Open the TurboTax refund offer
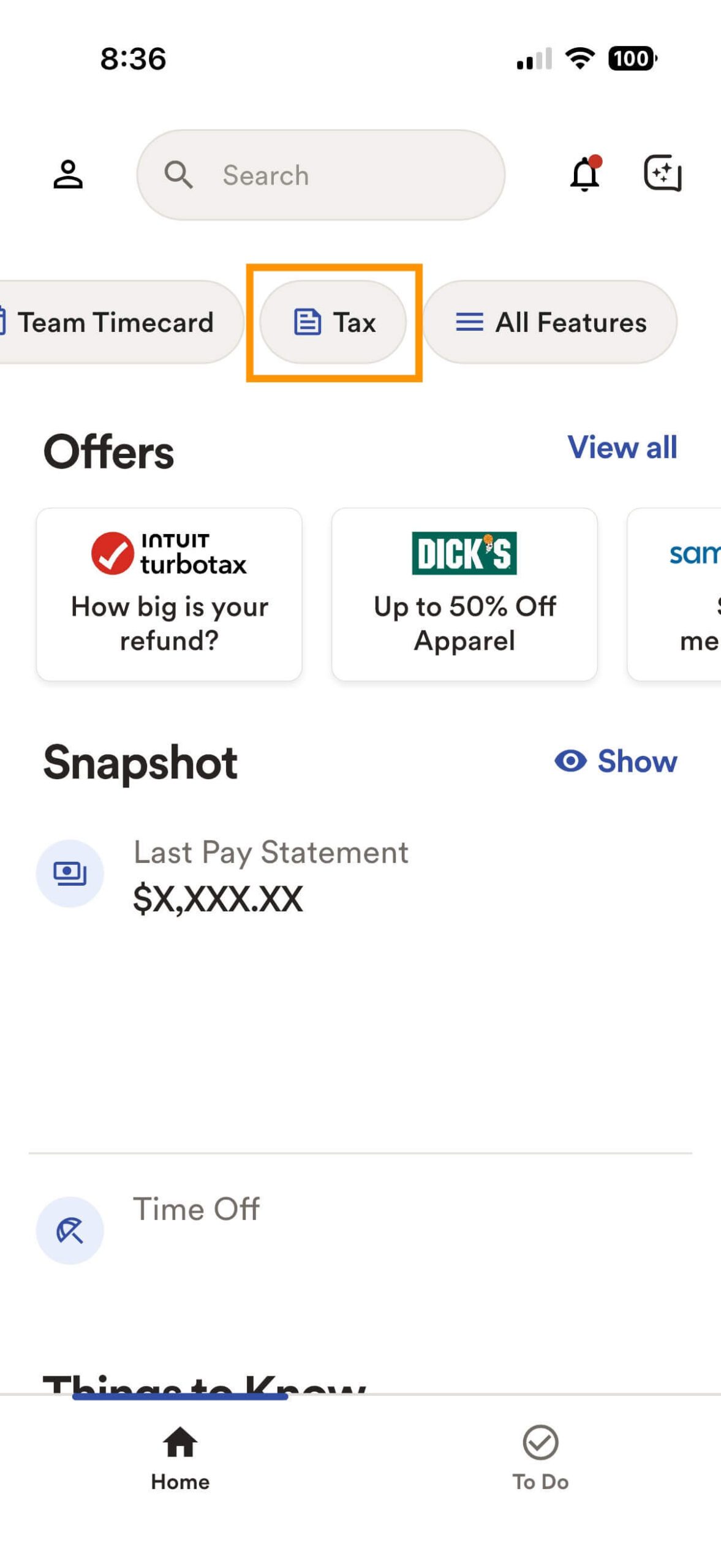The height and width of the screenshot is (1568, 721). 169,594
